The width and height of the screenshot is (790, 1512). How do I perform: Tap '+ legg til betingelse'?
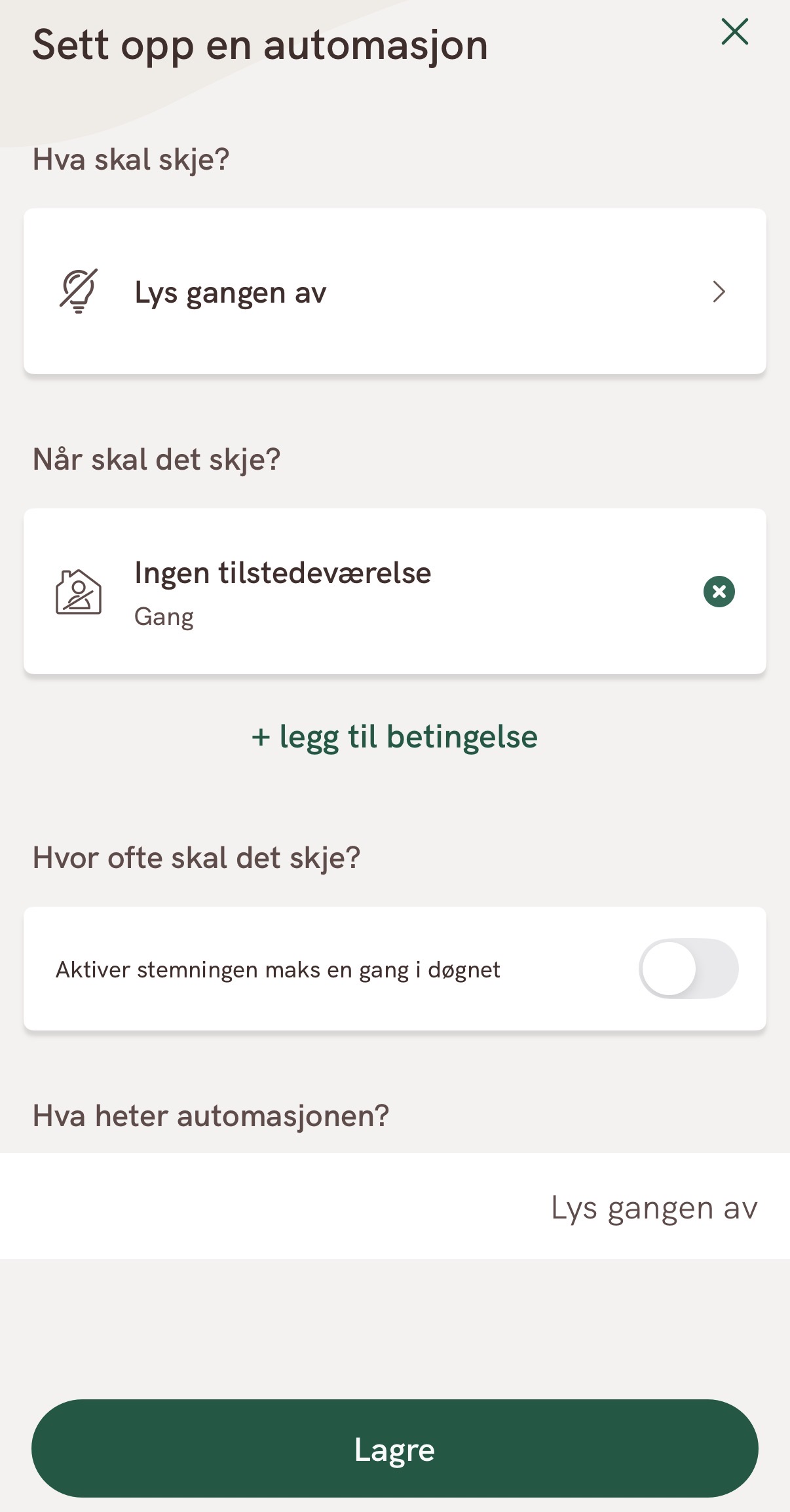[394, 737]
